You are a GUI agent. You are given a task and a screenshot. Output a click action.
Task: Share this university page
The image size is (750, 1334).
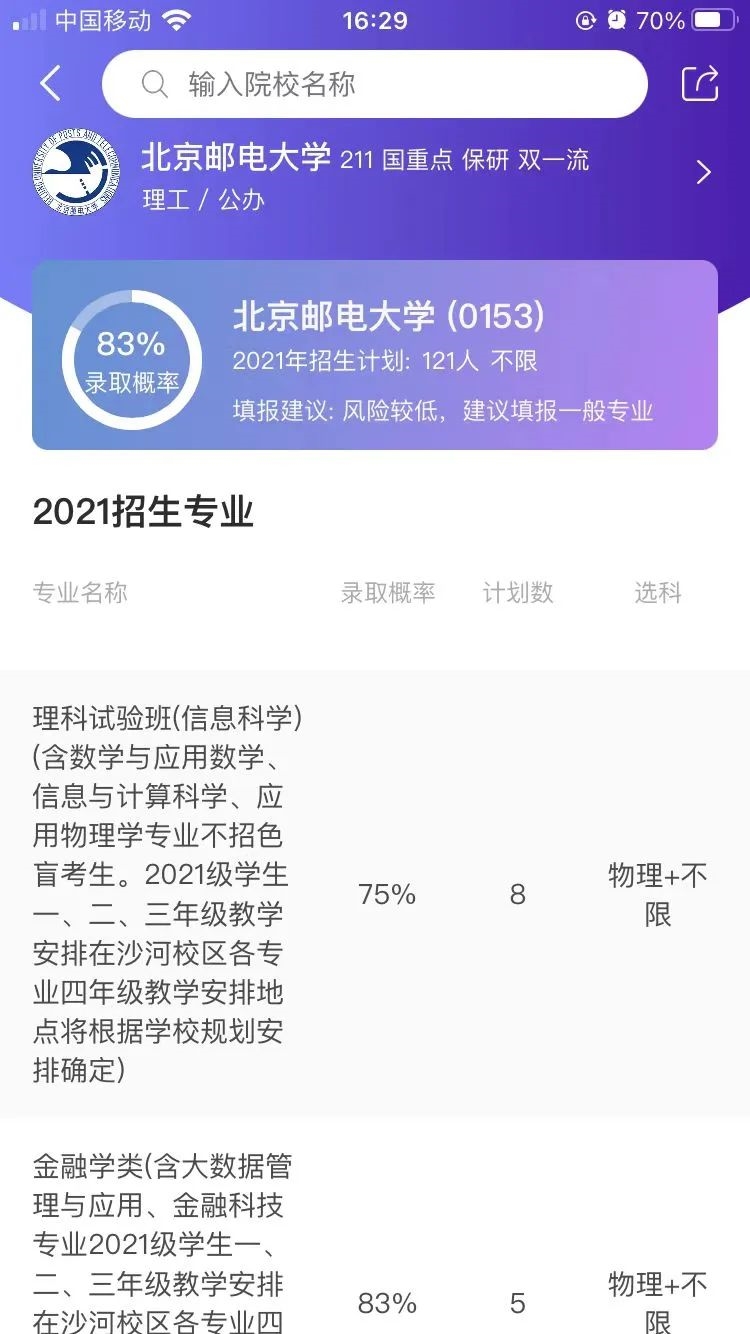(700, 84)
